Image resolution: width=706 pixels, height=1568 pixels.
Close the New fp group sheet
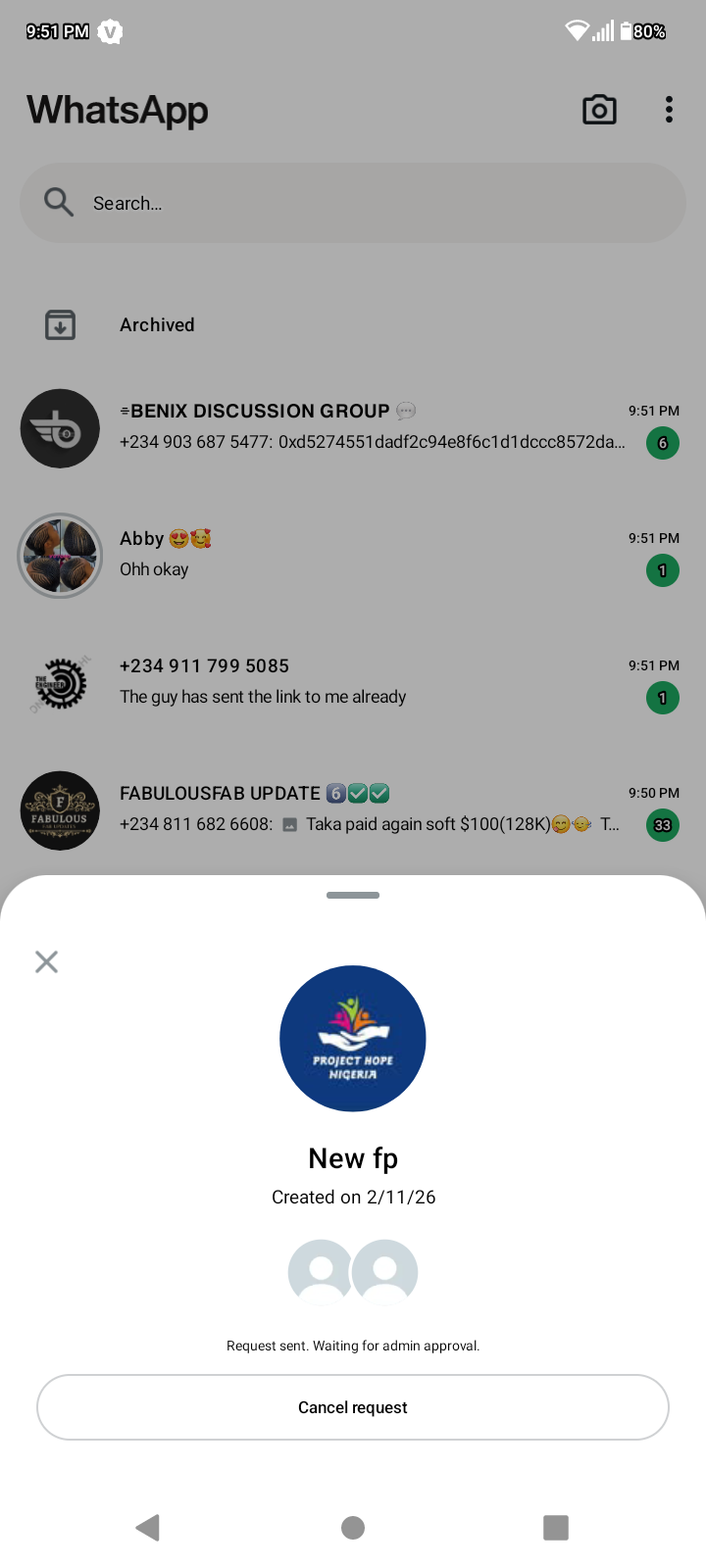[46, 961]
